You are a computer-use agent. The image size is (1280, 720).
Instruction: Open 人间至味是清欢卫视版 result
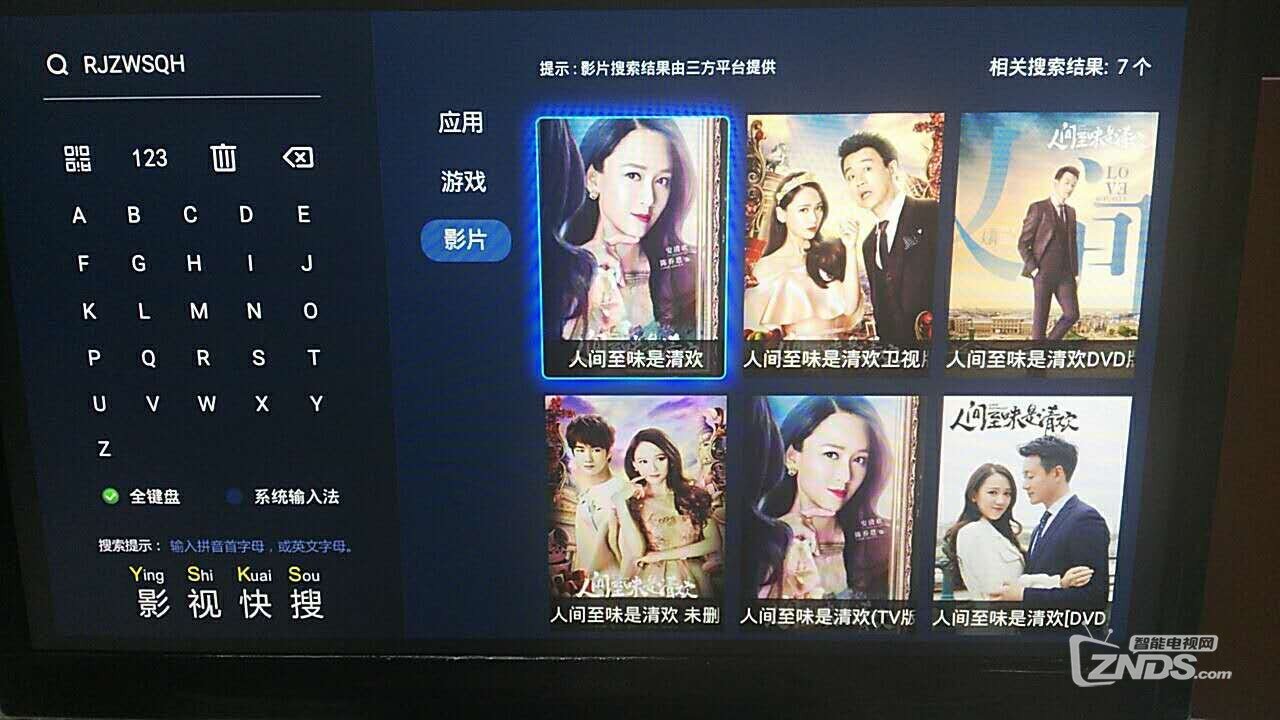point(843,245)
